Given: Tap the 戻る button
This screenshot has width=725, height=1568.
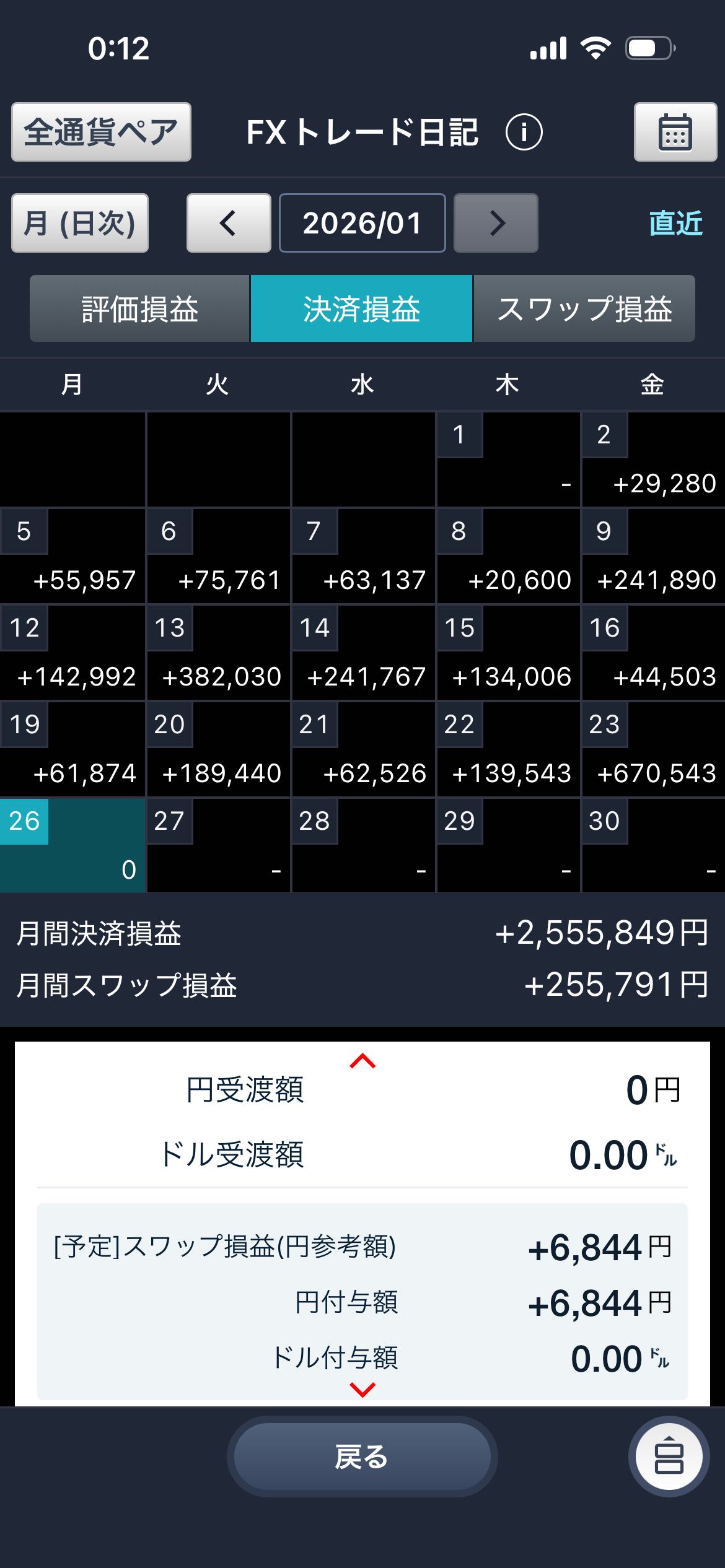Looking at the screenshot, I should coord(362,1457).
